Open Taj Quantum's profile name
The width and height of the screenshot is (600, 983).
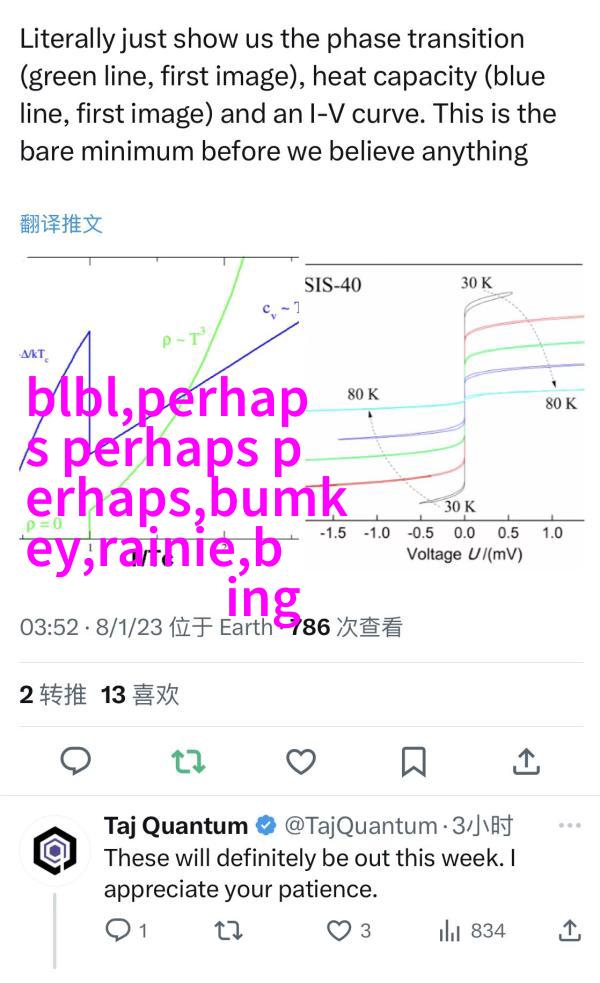pos(176,826)
